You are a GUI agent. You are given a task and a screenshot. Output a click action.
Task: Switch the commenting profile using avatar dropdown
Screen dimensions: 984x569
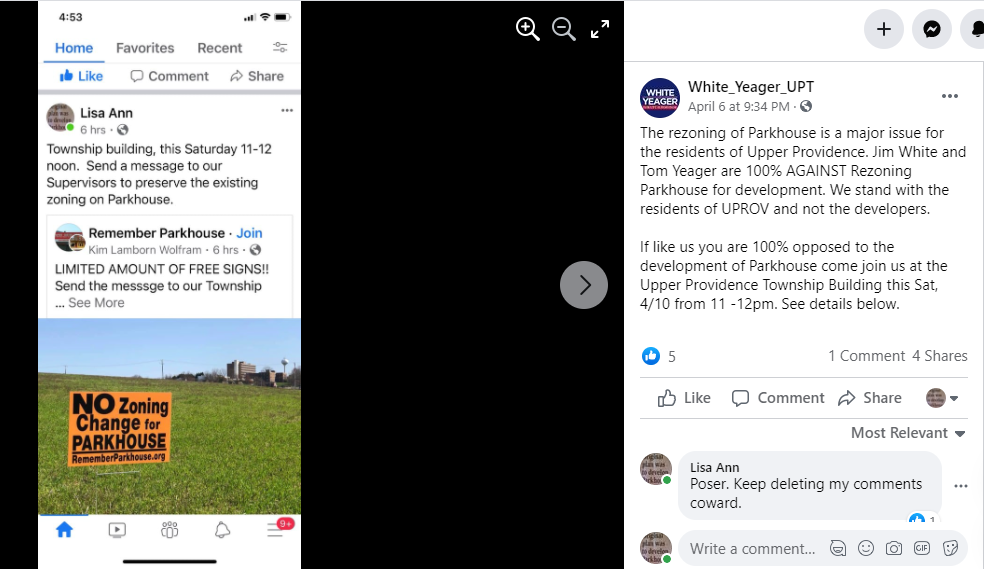pos(942,398)
